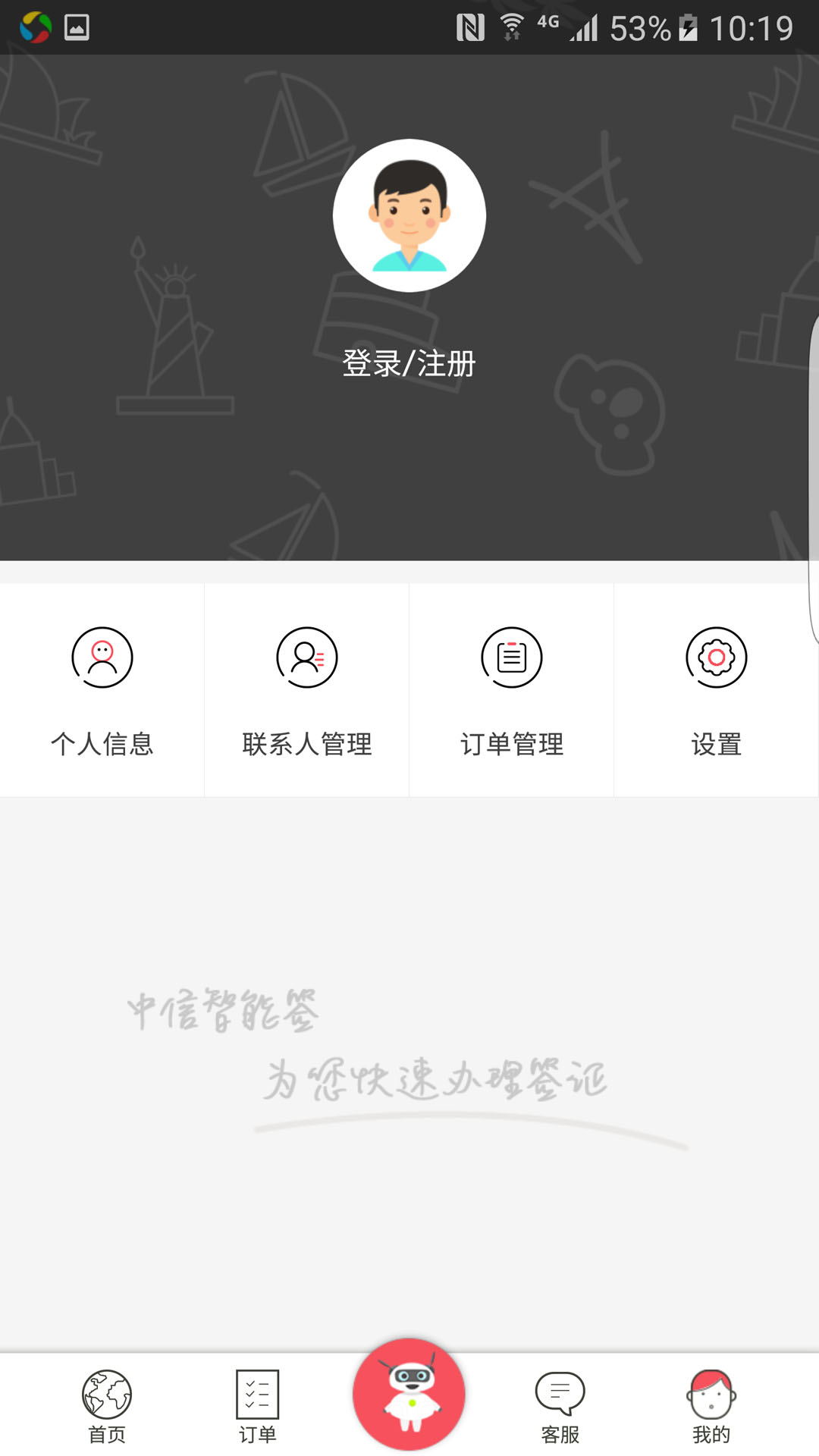The width and height of the screenshot is (819, 1456).
Task: Switch to the 订单 tab
Action: click(257, 1410)
